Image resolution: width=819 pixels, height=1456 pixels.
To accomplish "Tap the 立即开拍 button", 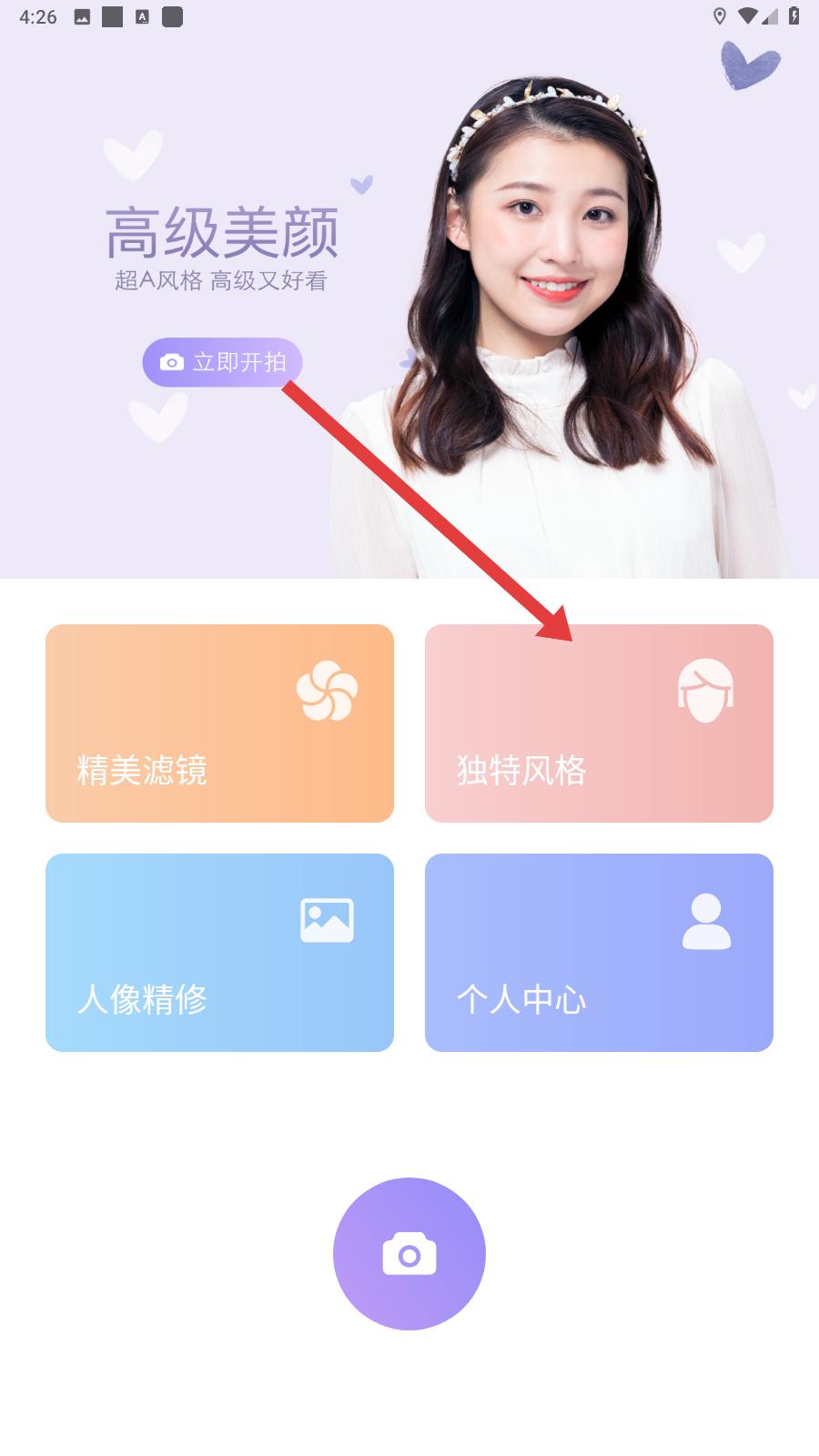I will 222,362.
